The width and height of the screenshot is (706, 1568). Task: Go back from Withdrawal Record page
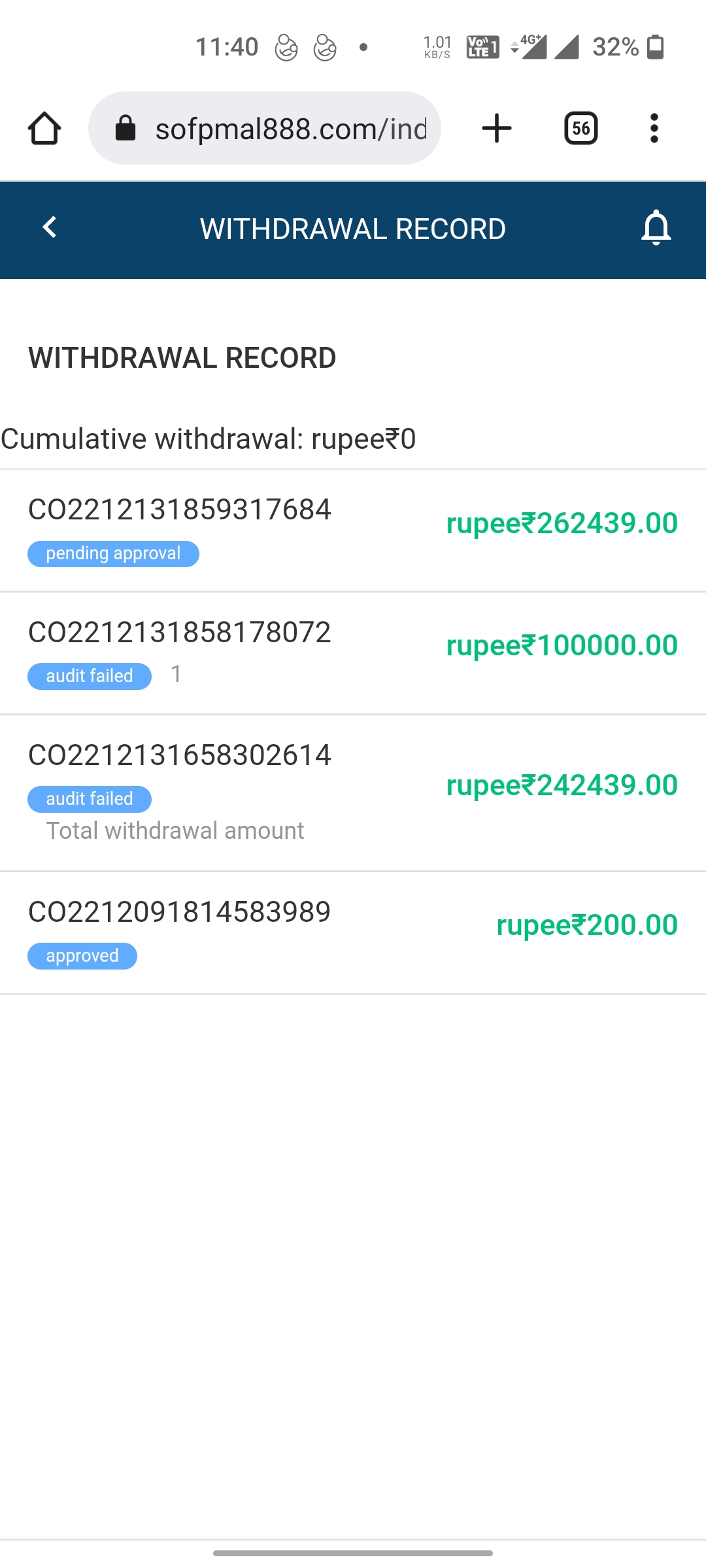(x=50, y=228)
